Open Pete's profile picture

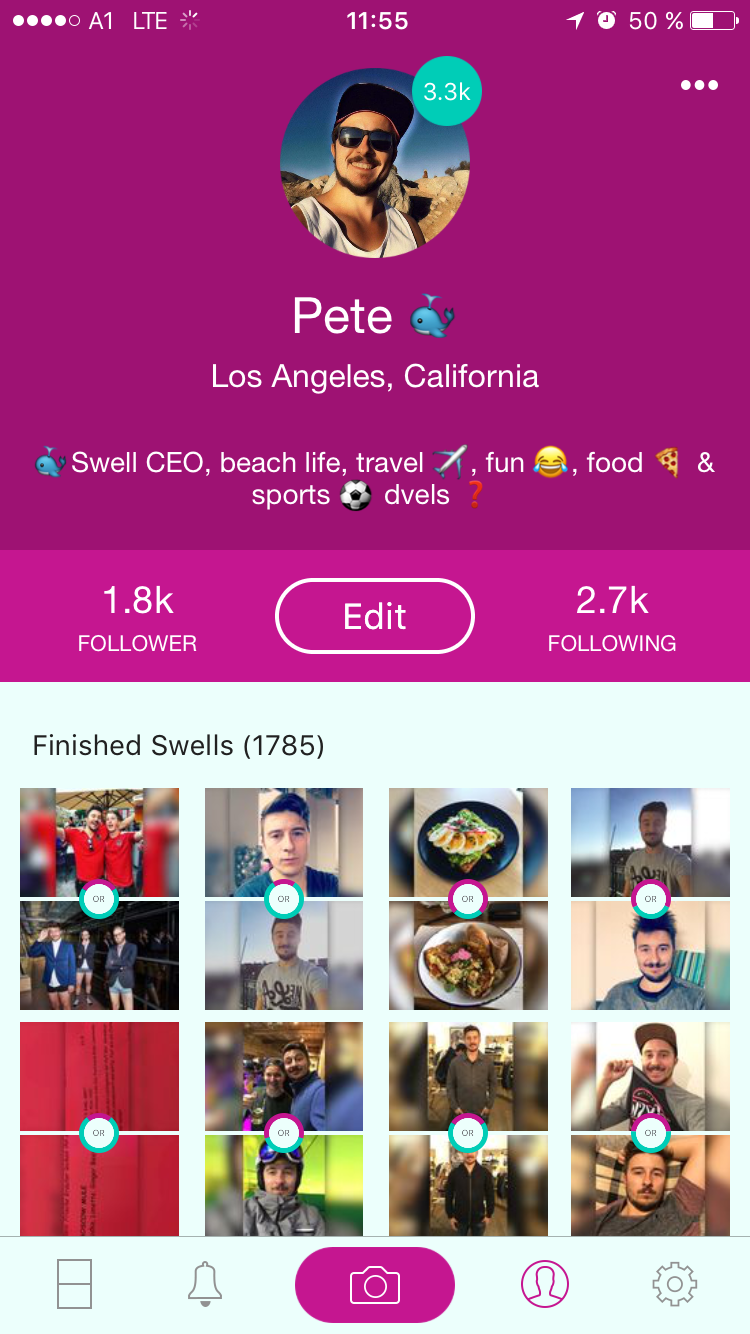tap(374, 163)
